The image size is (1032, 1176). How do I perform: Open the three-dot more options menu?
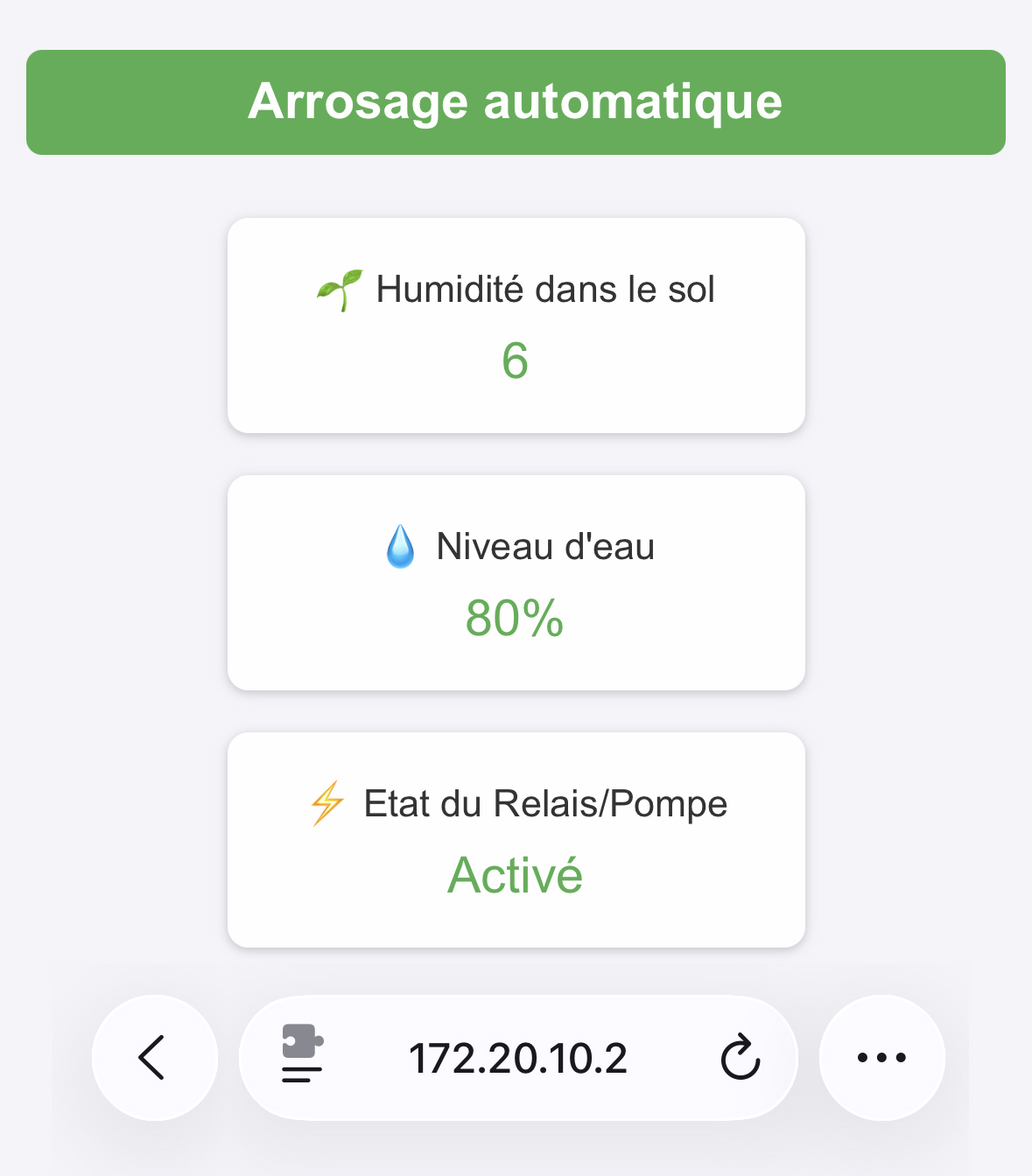pos(881,1057)
